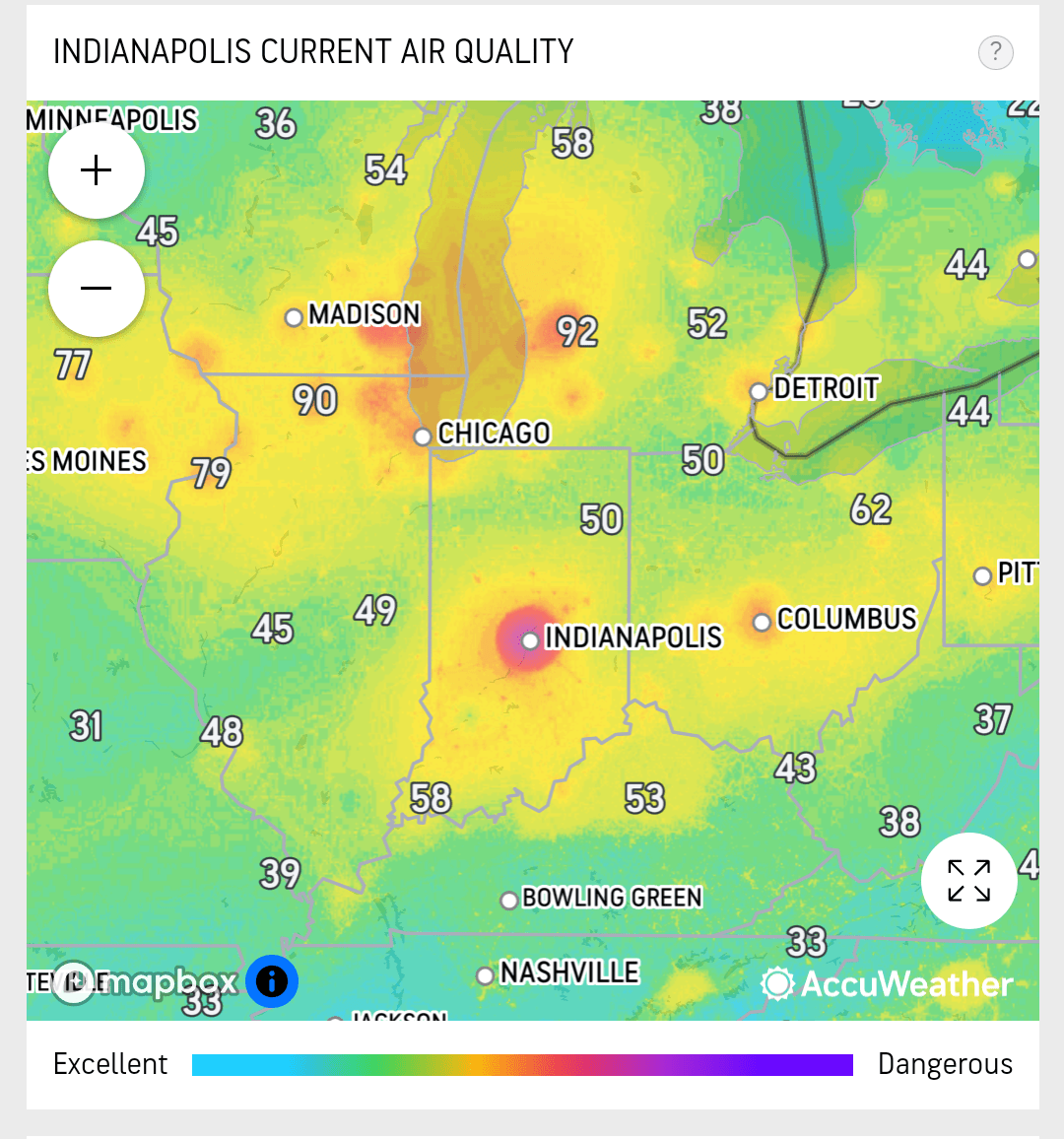Image resolution: width=1064 pixels, height=1139 pixels.
Task: Open the Mapbox attribution info icon
Action: [x=272, y=981]
